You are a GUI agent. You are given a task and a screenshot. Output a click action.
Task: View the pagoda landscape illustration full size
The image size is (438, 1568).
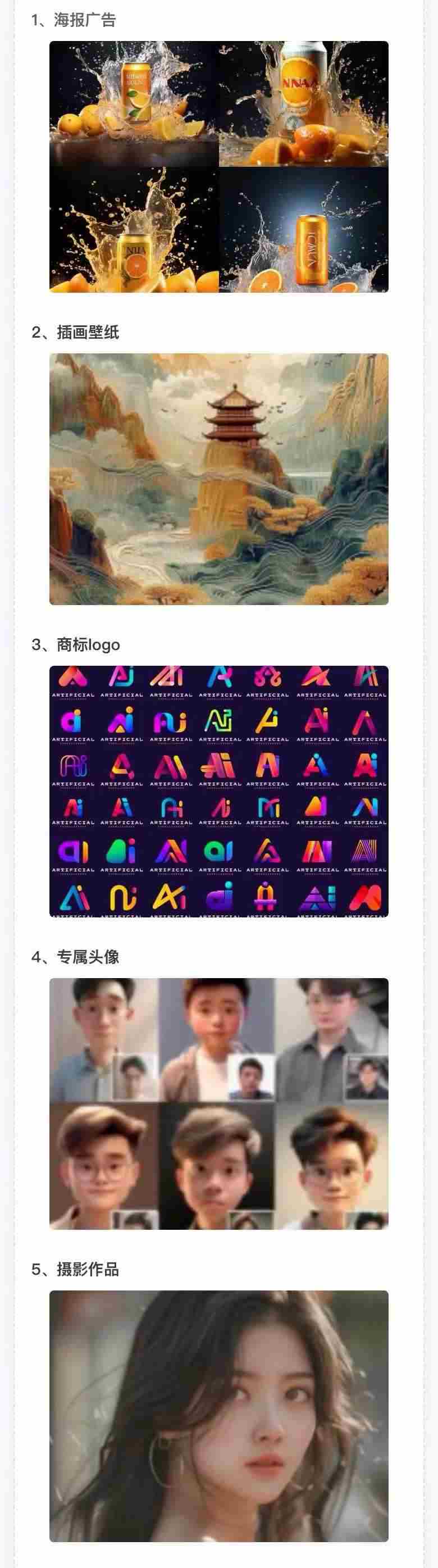(218, 479)
